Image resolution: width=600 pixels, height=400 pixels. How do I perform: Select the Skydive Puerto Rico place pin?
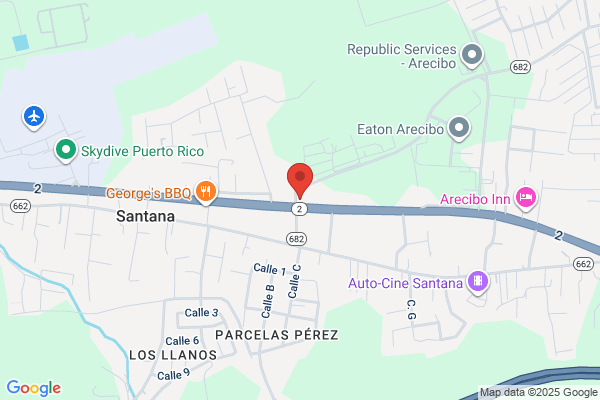66,150
